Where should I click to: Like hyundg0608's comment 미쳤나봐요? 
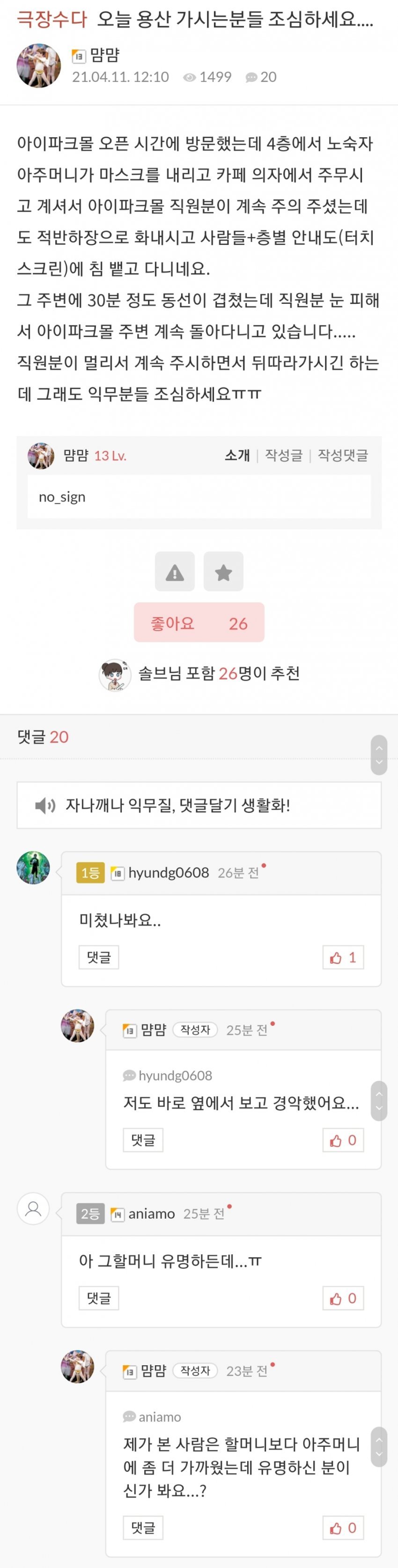tap(343, 957)
